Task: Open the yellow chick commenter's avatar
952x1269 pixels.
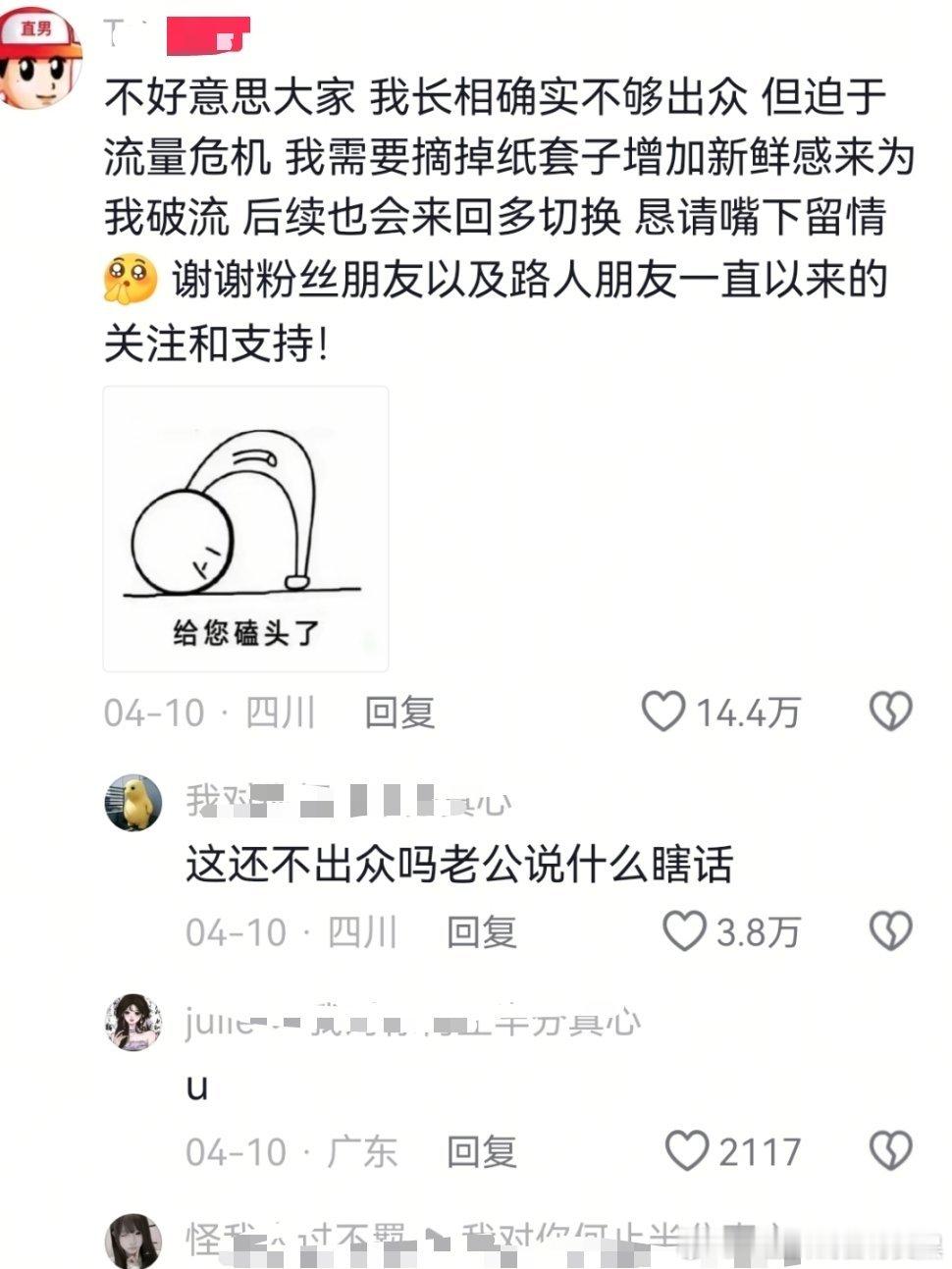Action: pos(132,802)
